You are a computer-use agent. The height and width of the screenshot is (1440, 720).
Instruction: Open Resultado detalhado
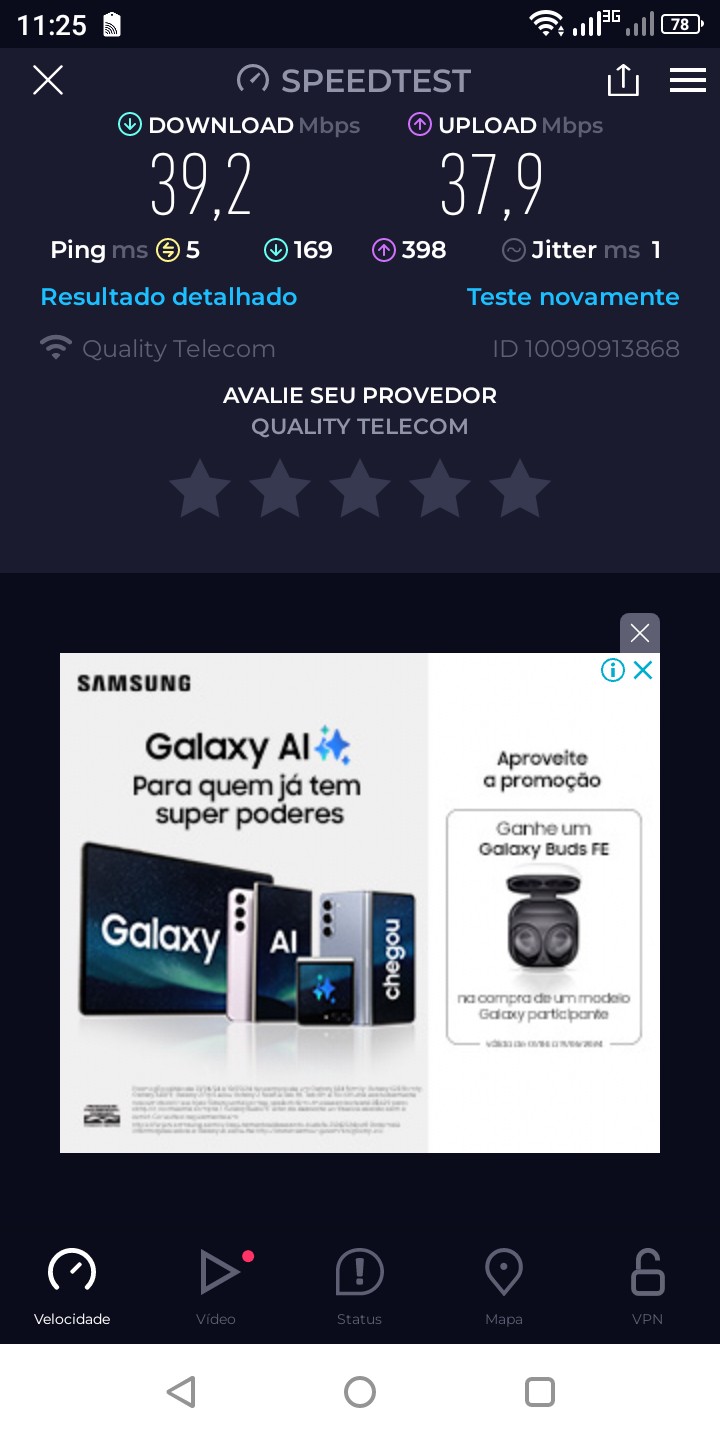click(x=169, y=297)
